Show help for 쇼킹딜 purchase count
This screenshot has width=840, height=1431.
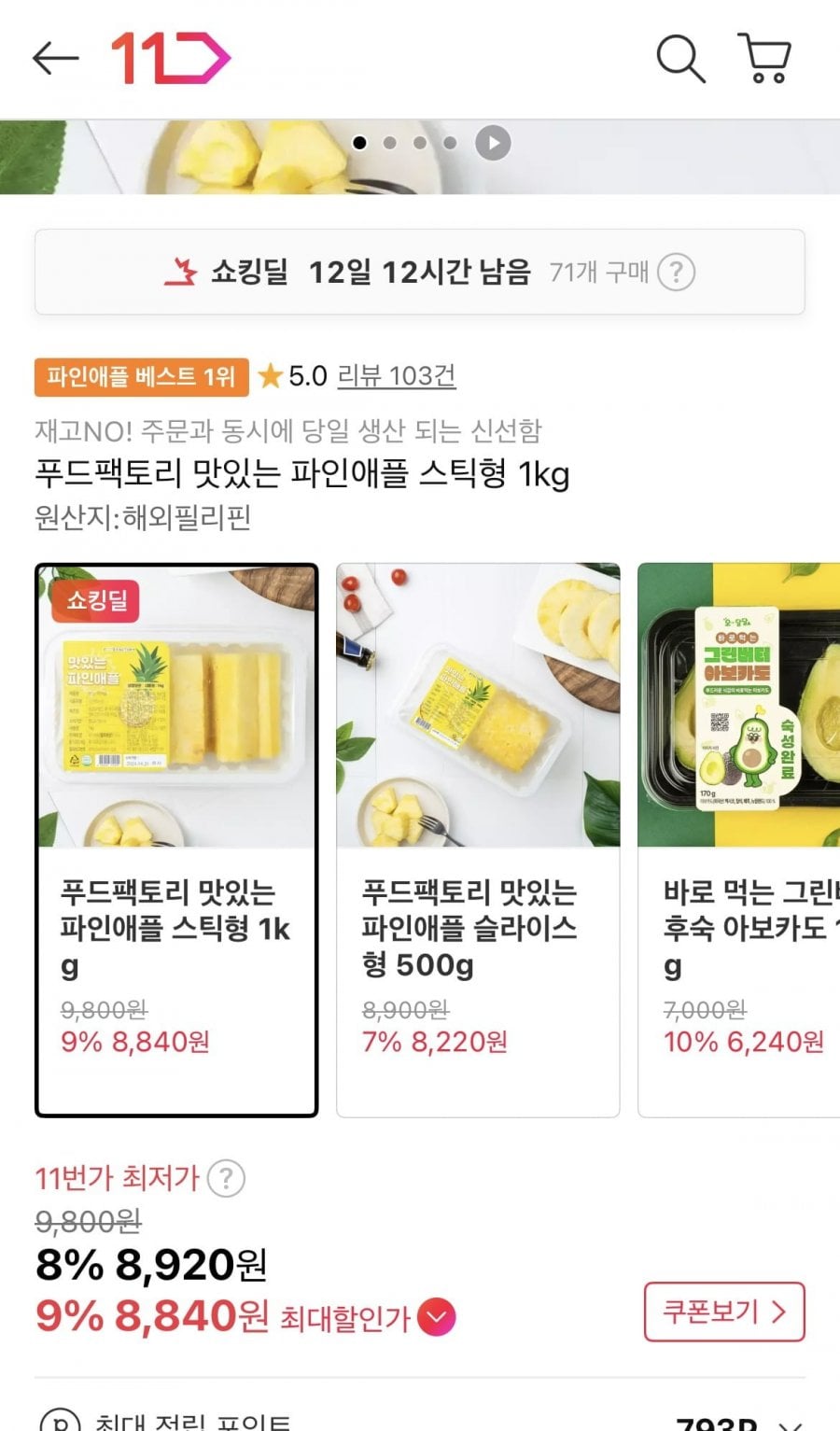[677, 273]
